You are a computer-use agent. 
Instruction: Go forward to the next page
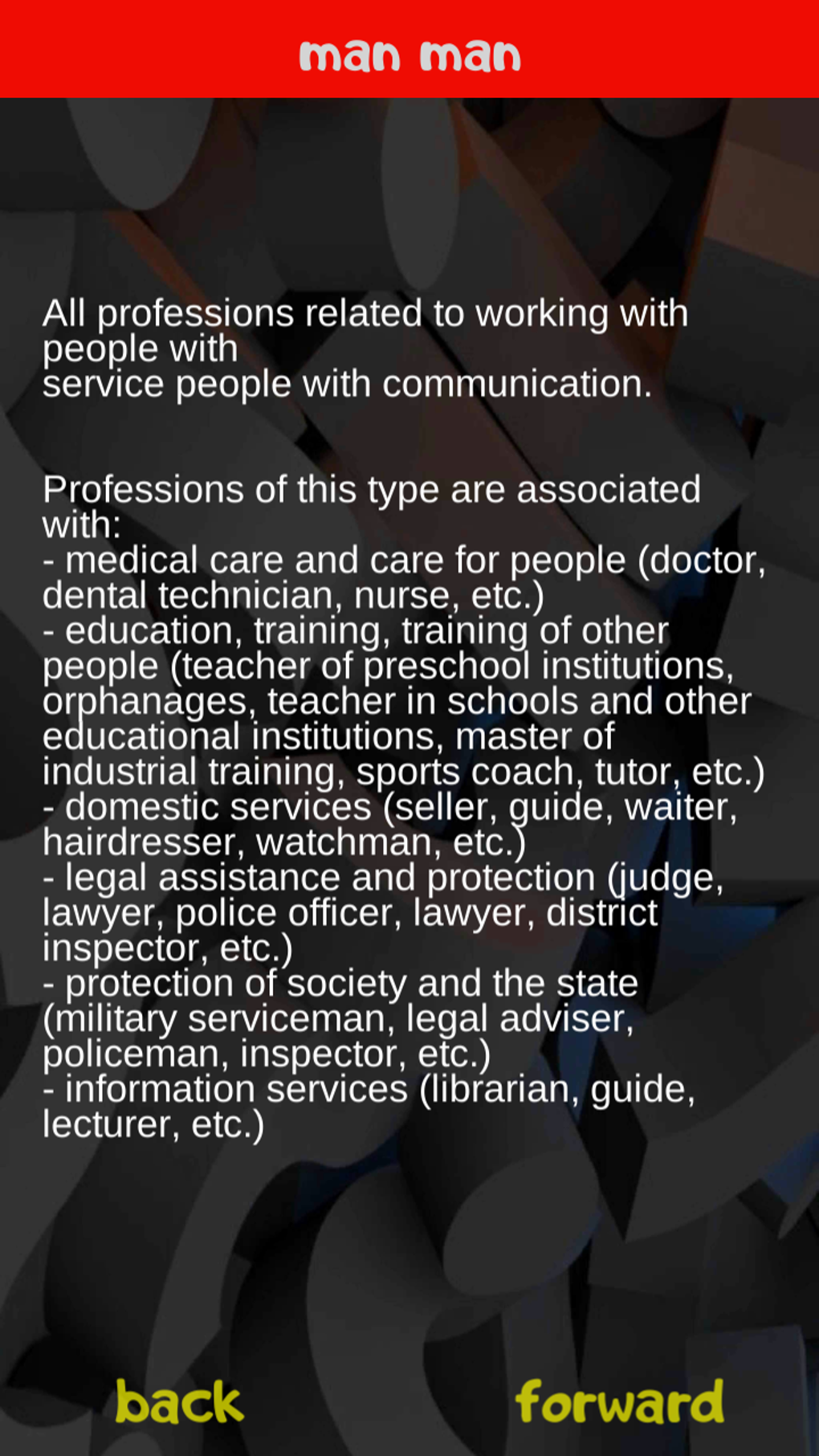click(619, 1403)
